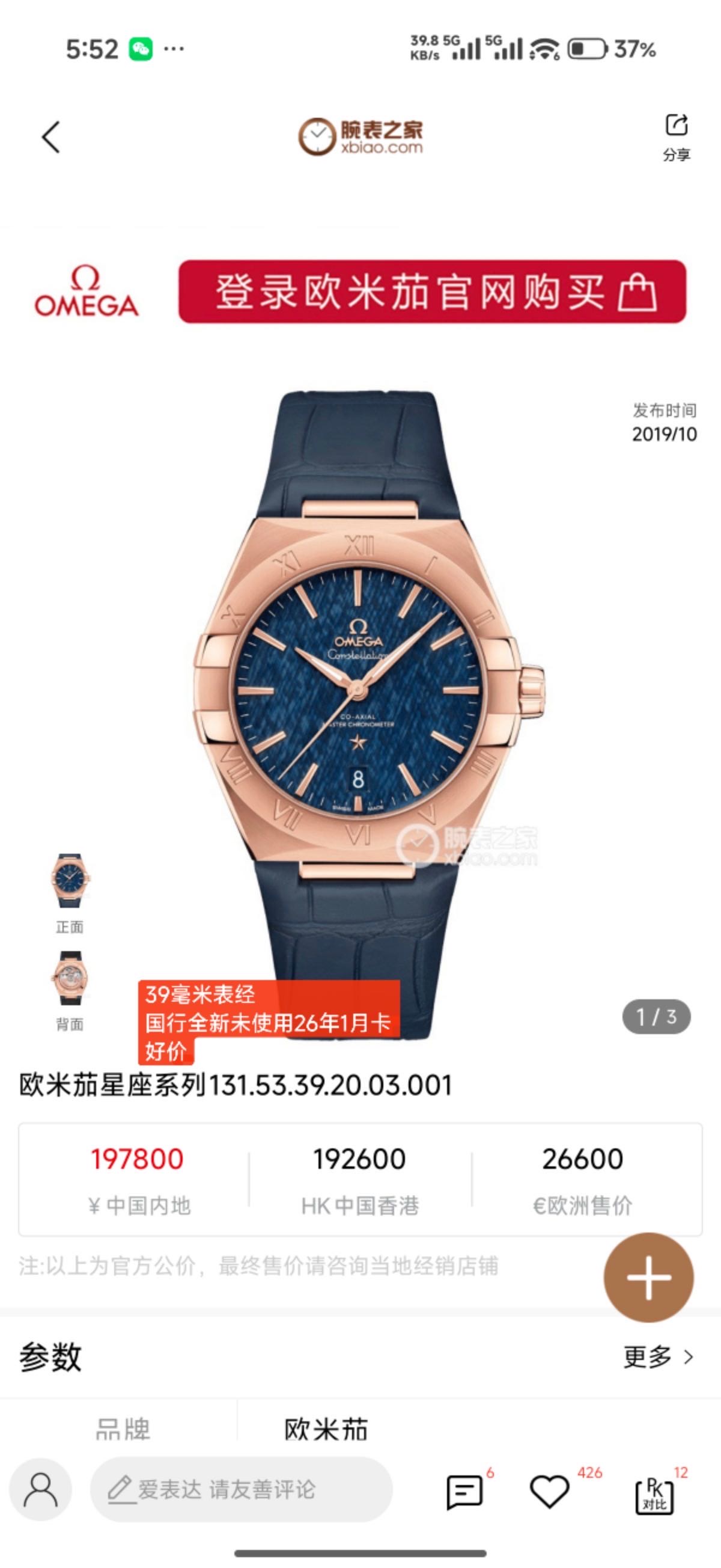This screenshot has height=1568, width=721.
Task: Write a comment in the 爱表达 field
Action: [x=241, y=1489]
